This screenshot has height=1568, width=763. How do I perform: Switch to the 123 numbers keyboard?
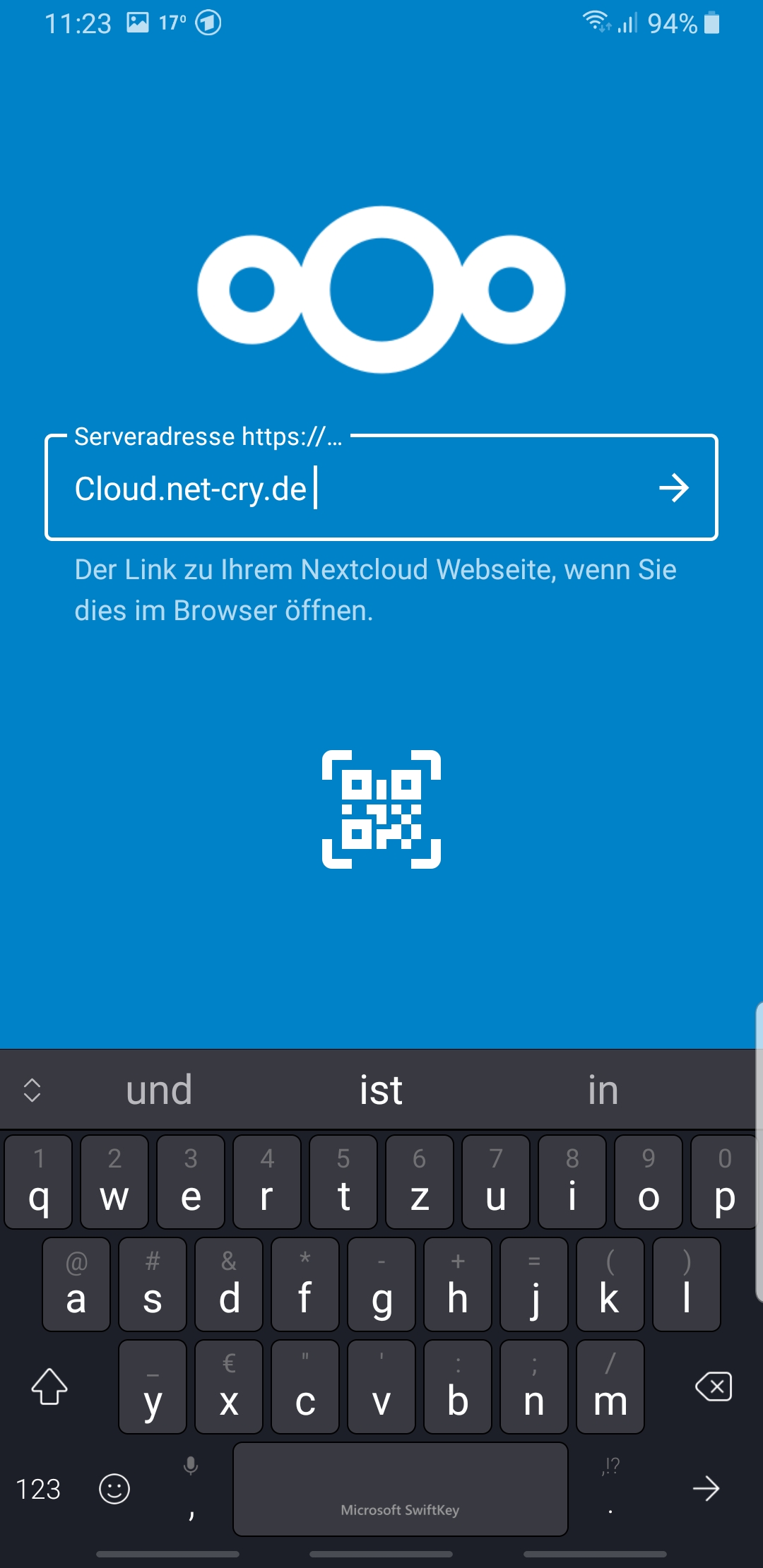38,1489
